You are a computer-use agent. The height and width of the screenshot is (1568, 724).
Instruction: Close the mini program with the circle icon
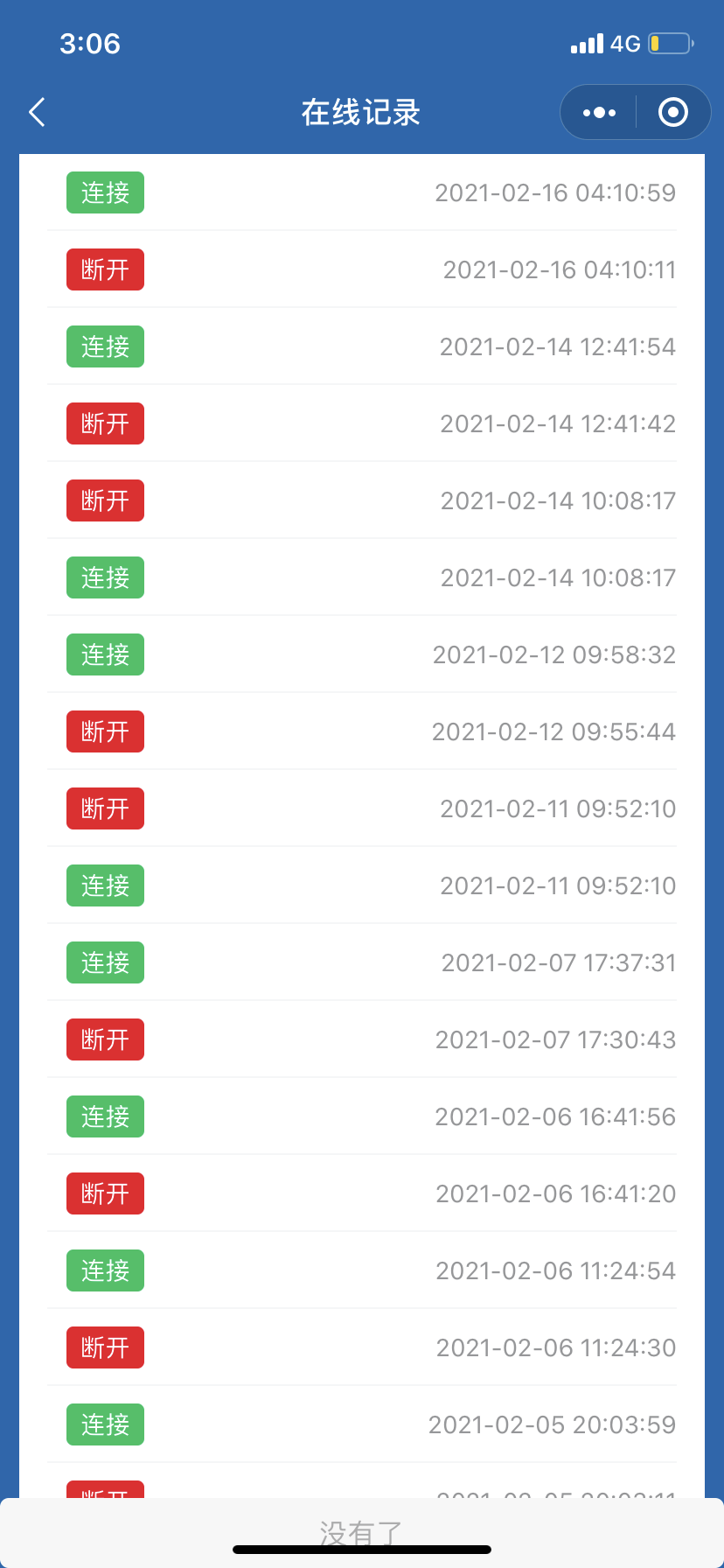[672, 112]
